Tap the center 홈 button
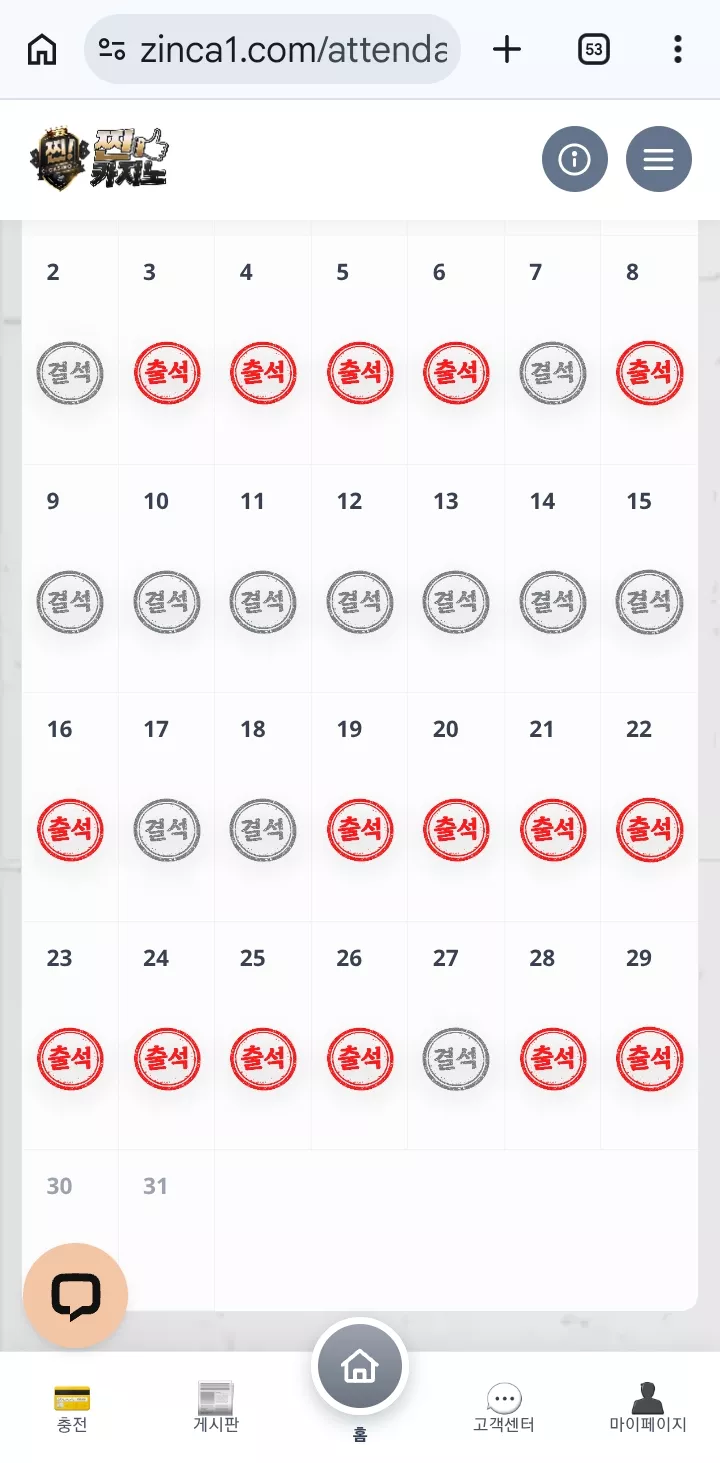Screen dimensions: 720x1463 360,1367
